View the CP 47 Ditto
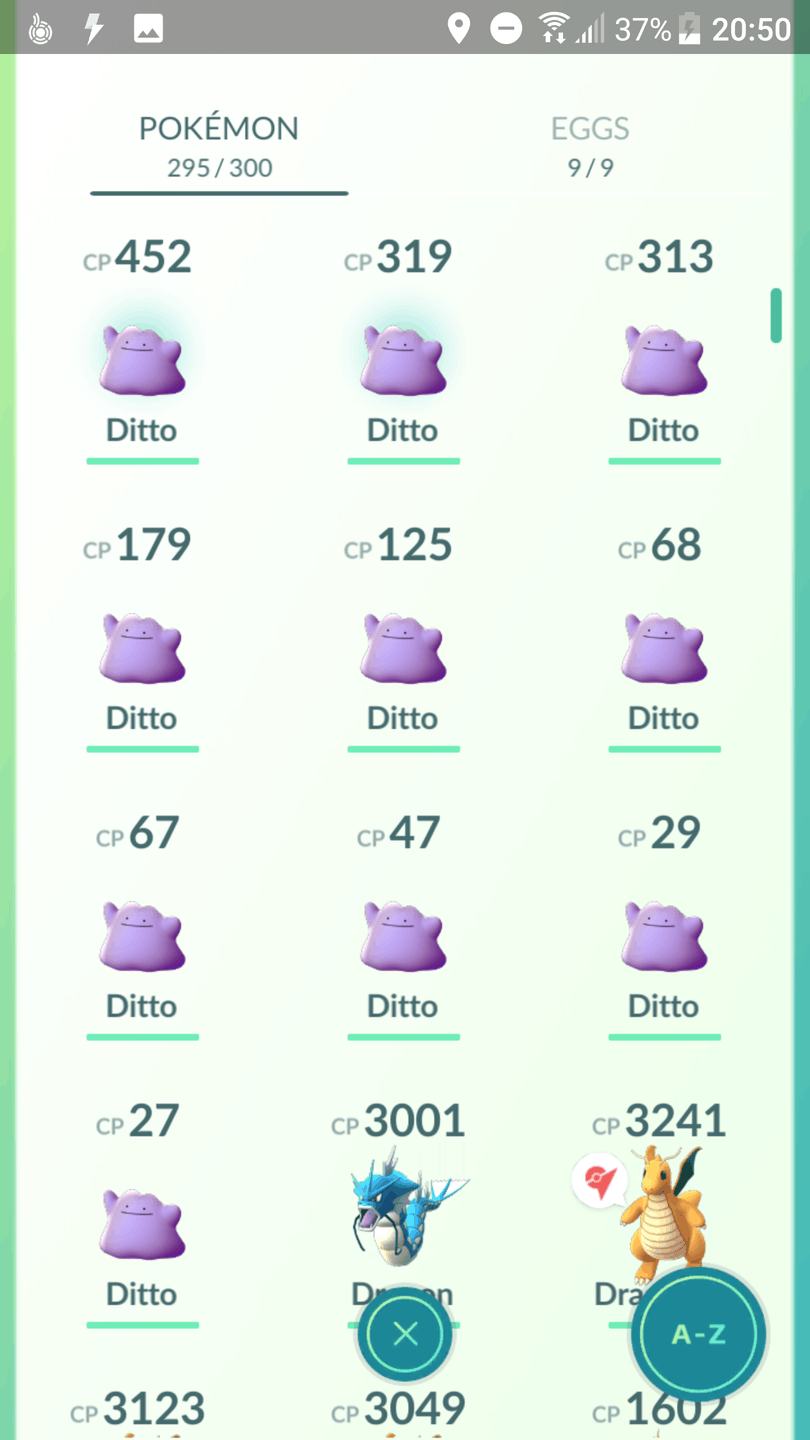Viewport: 810px width, 1440px height. tap(403, 936)
